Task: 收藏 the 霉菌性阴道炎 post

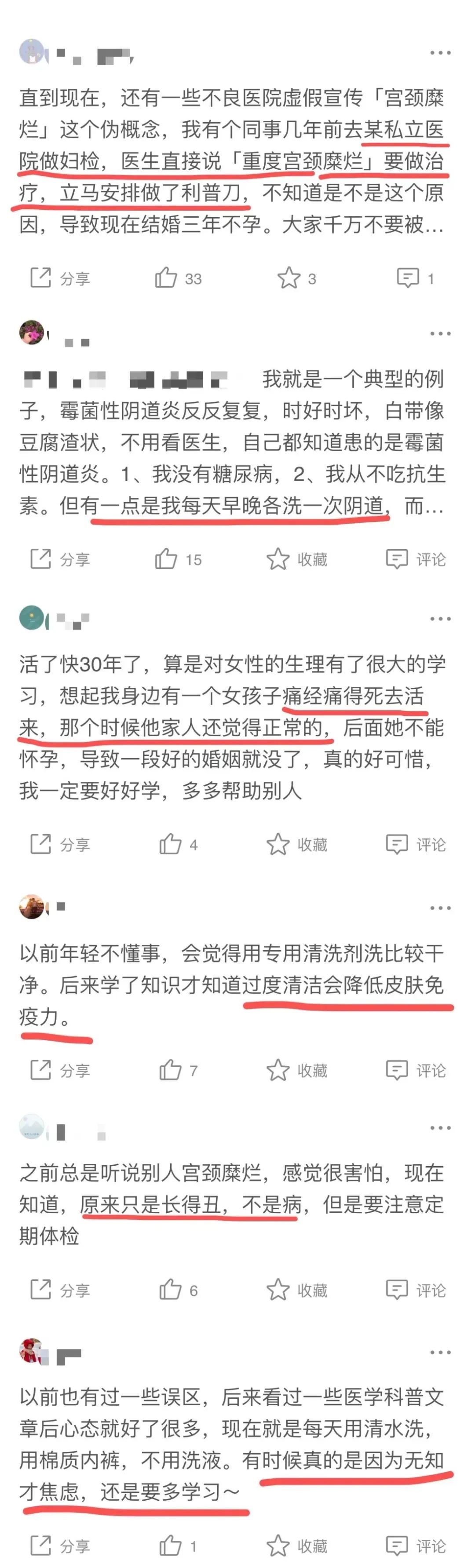Action: pyautogui.click(x=296, y=559)
